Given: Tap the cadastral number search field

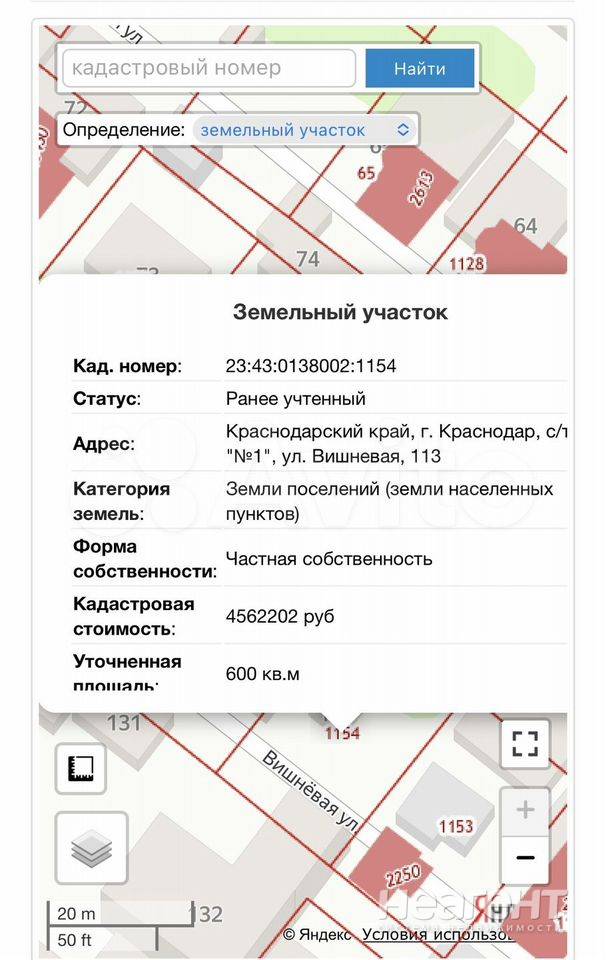Looking at the screenshot, I should pos(209,69).
